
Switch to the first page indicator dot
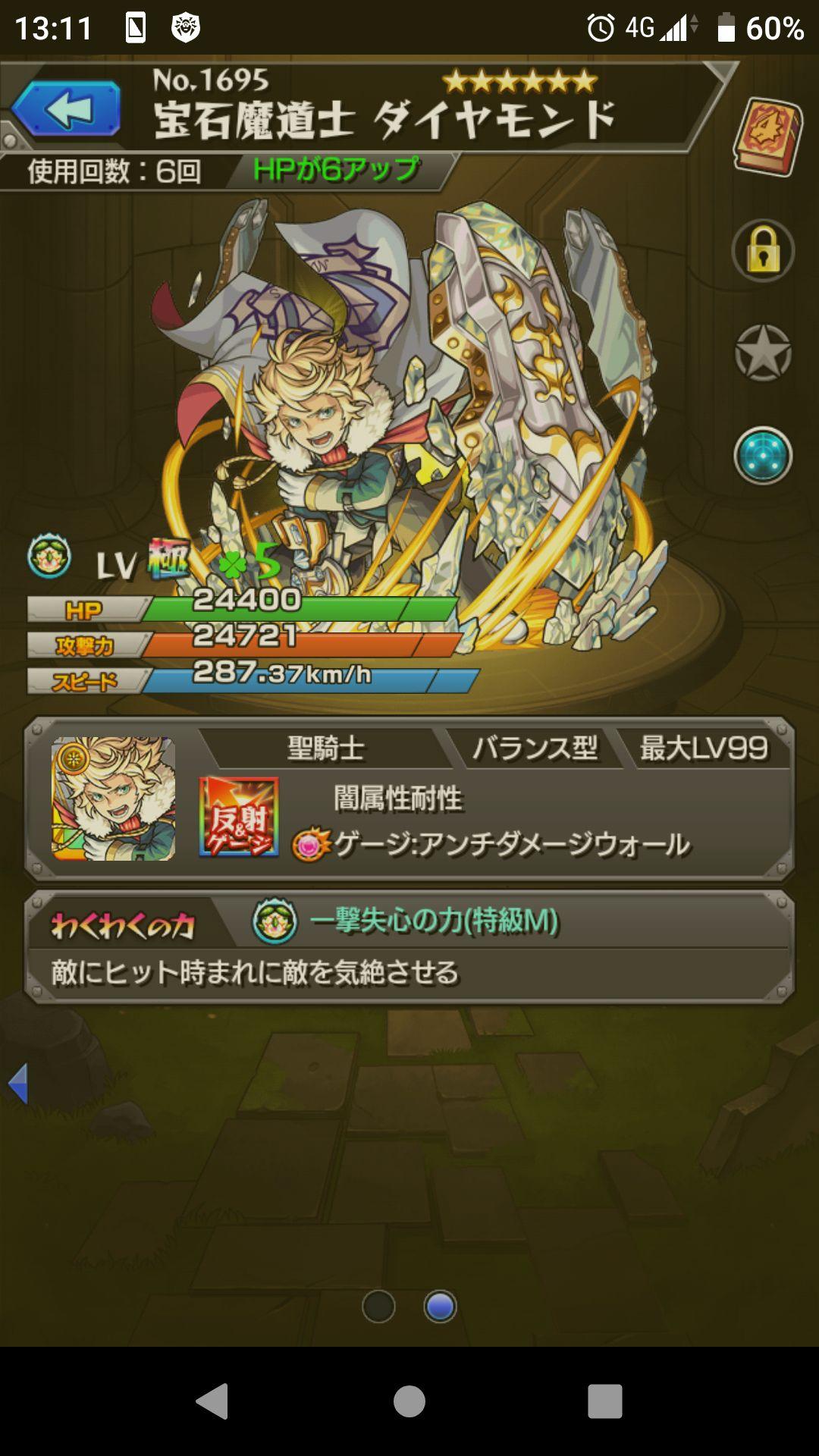[378, 1307]
